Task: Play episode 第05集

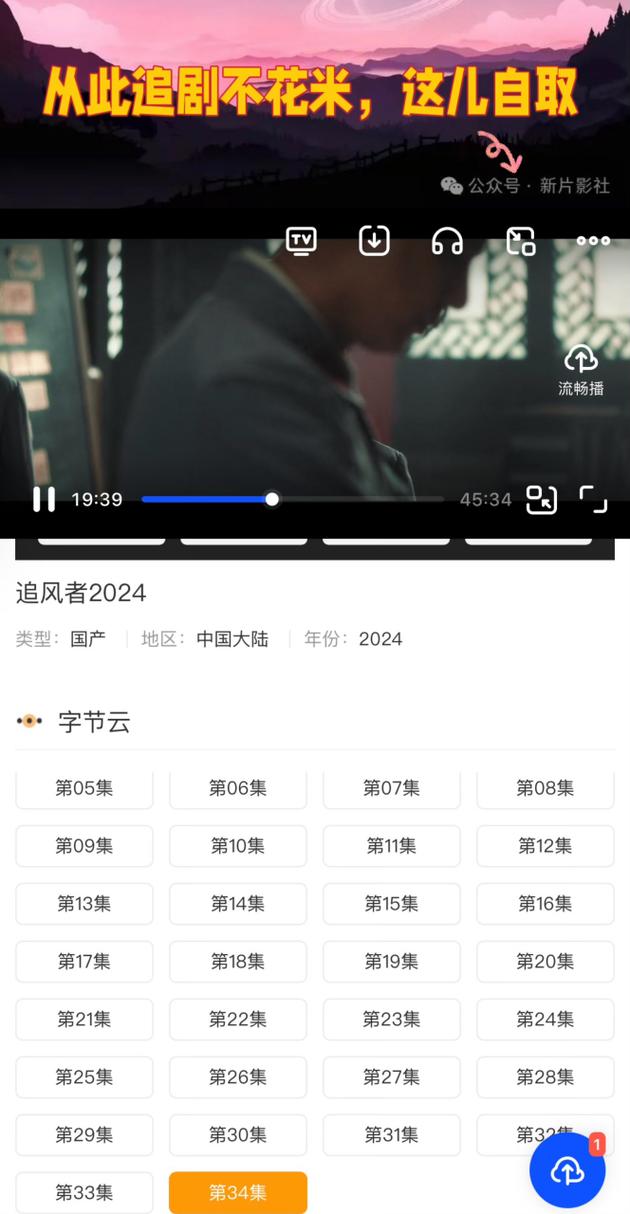Action: point(84,788)
